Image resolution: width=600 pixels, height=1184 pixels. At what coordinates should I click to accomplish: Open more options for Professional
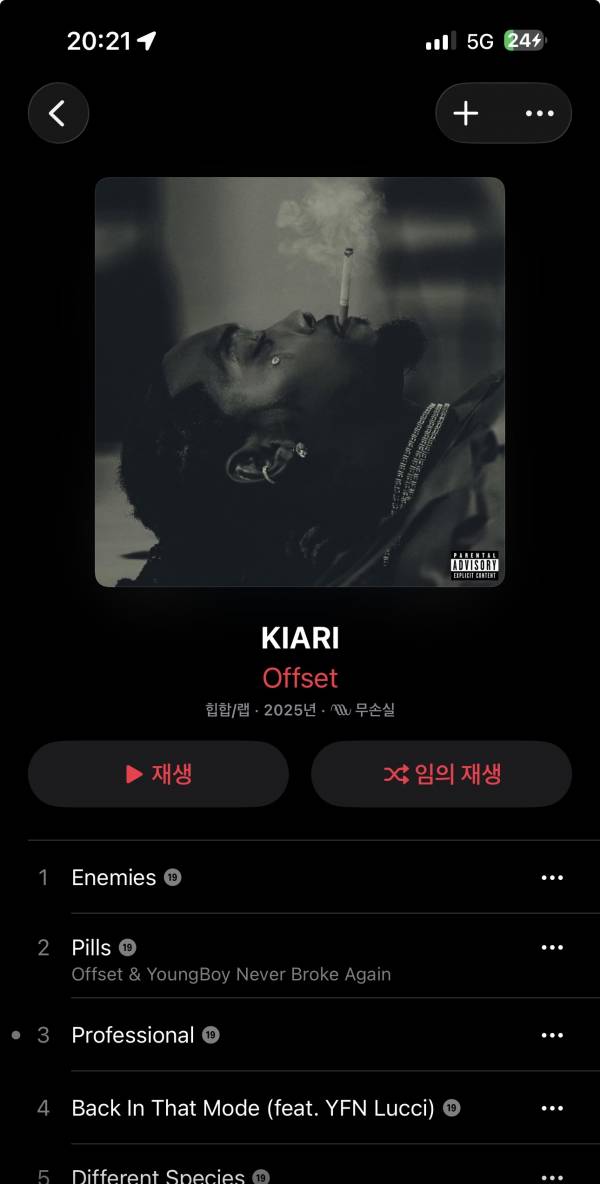tap(552, 1035)
